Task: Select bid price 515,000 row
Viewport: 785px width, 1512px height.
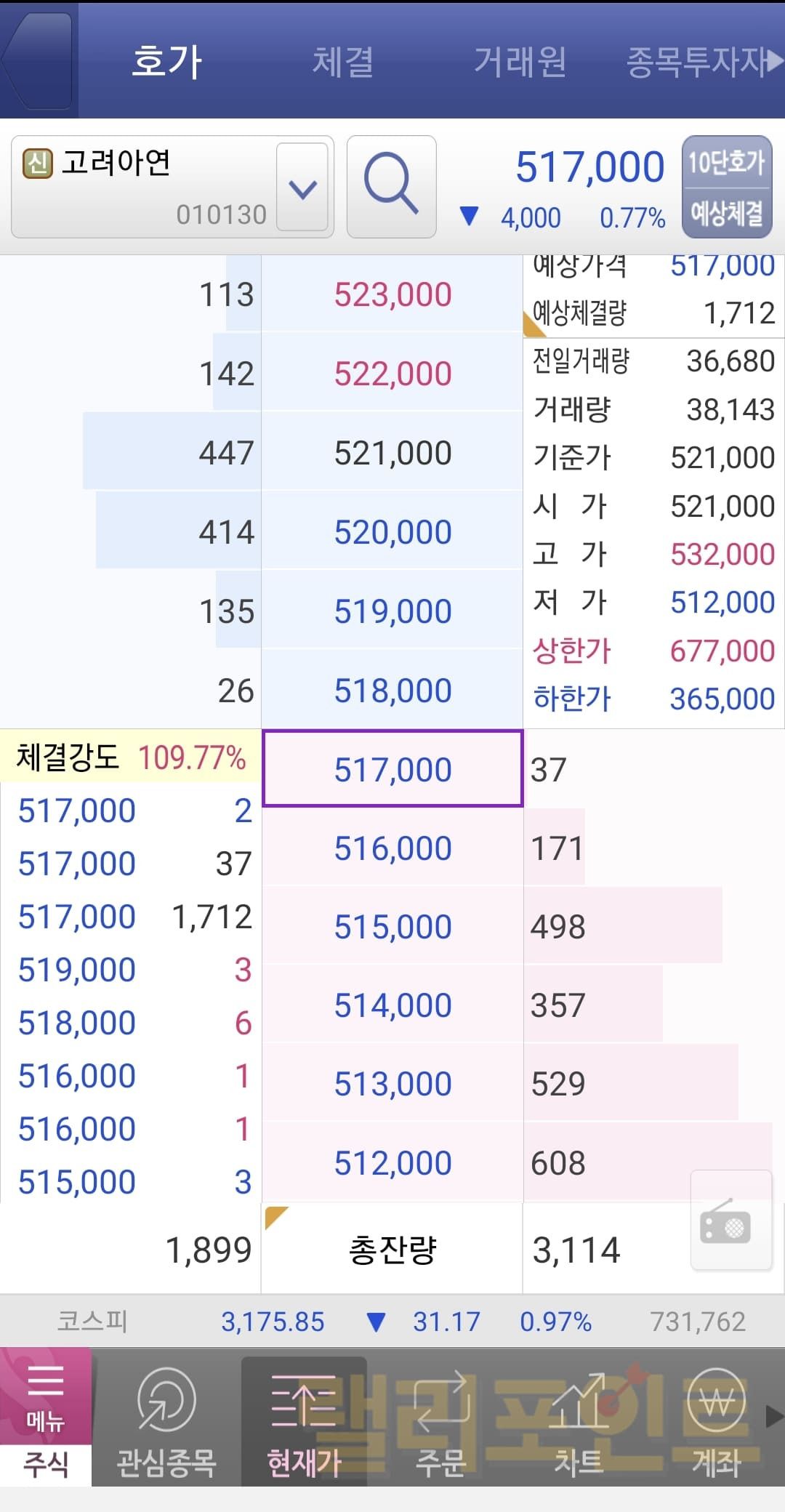Action: (x=392, y=927)
